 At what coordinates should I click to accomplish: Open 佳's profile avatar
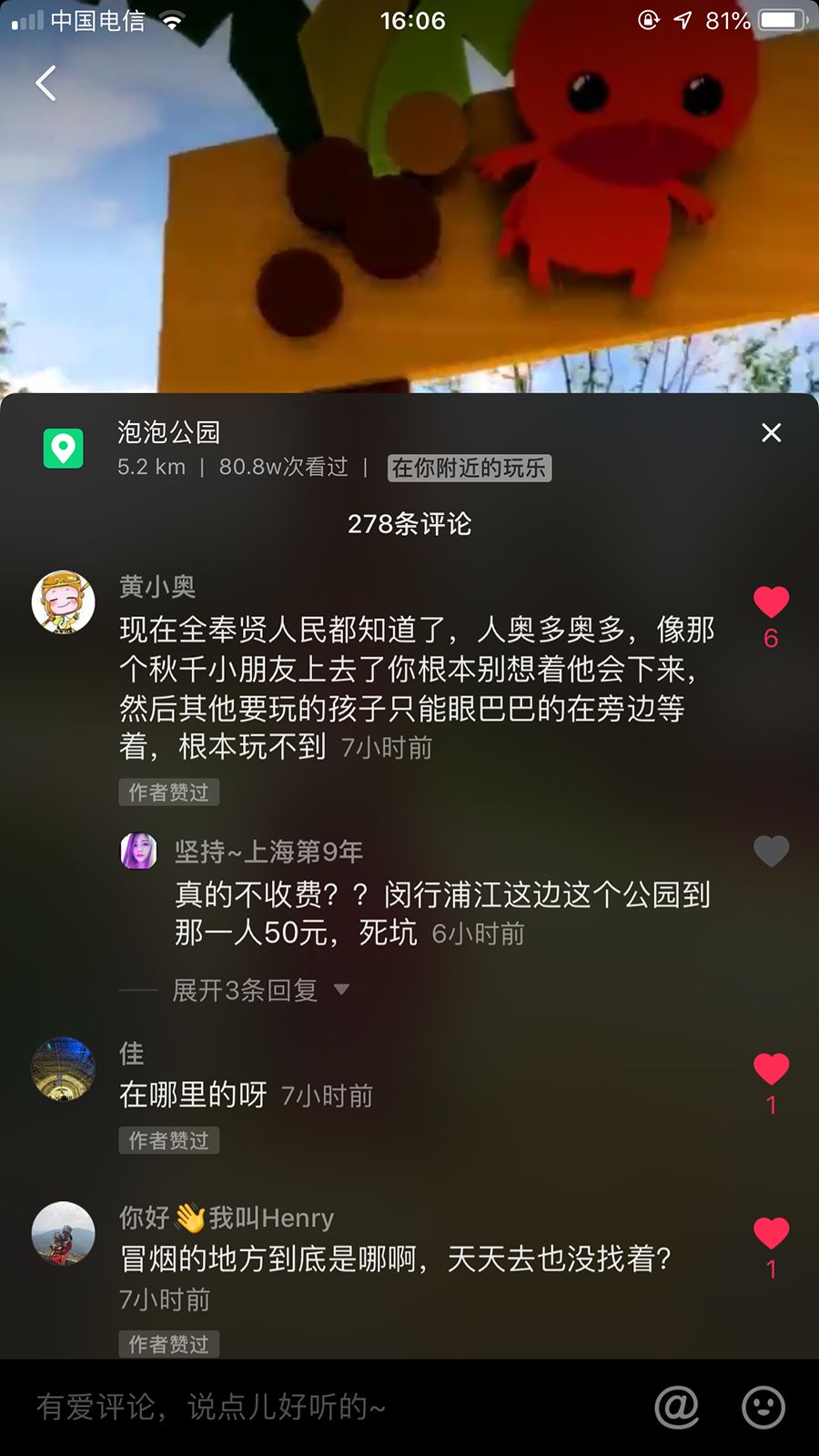pyautogui.click(x=64, y=1069)
